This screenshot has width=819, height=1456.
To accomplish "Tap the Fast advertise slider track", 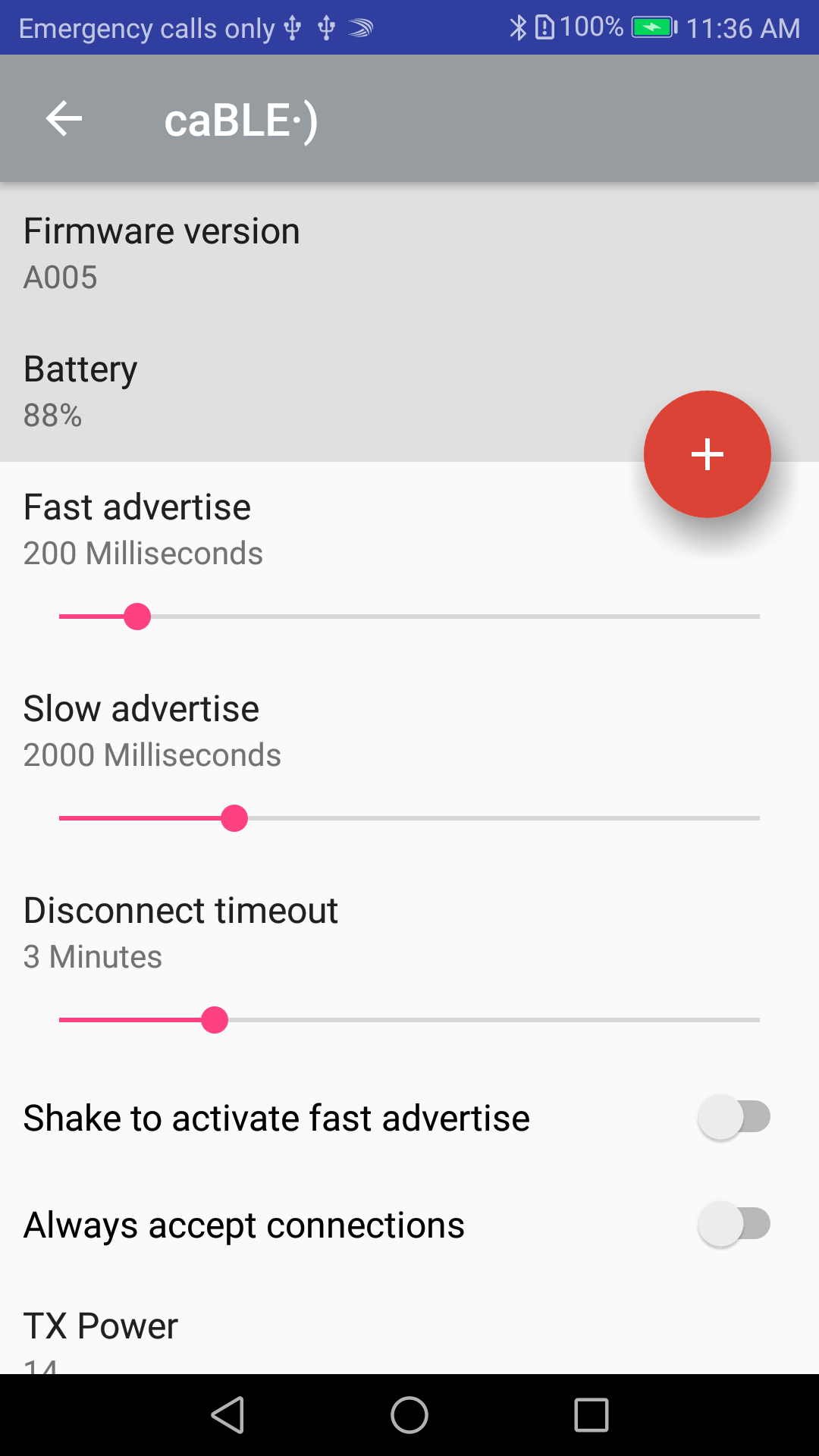I will coord(409,617).
